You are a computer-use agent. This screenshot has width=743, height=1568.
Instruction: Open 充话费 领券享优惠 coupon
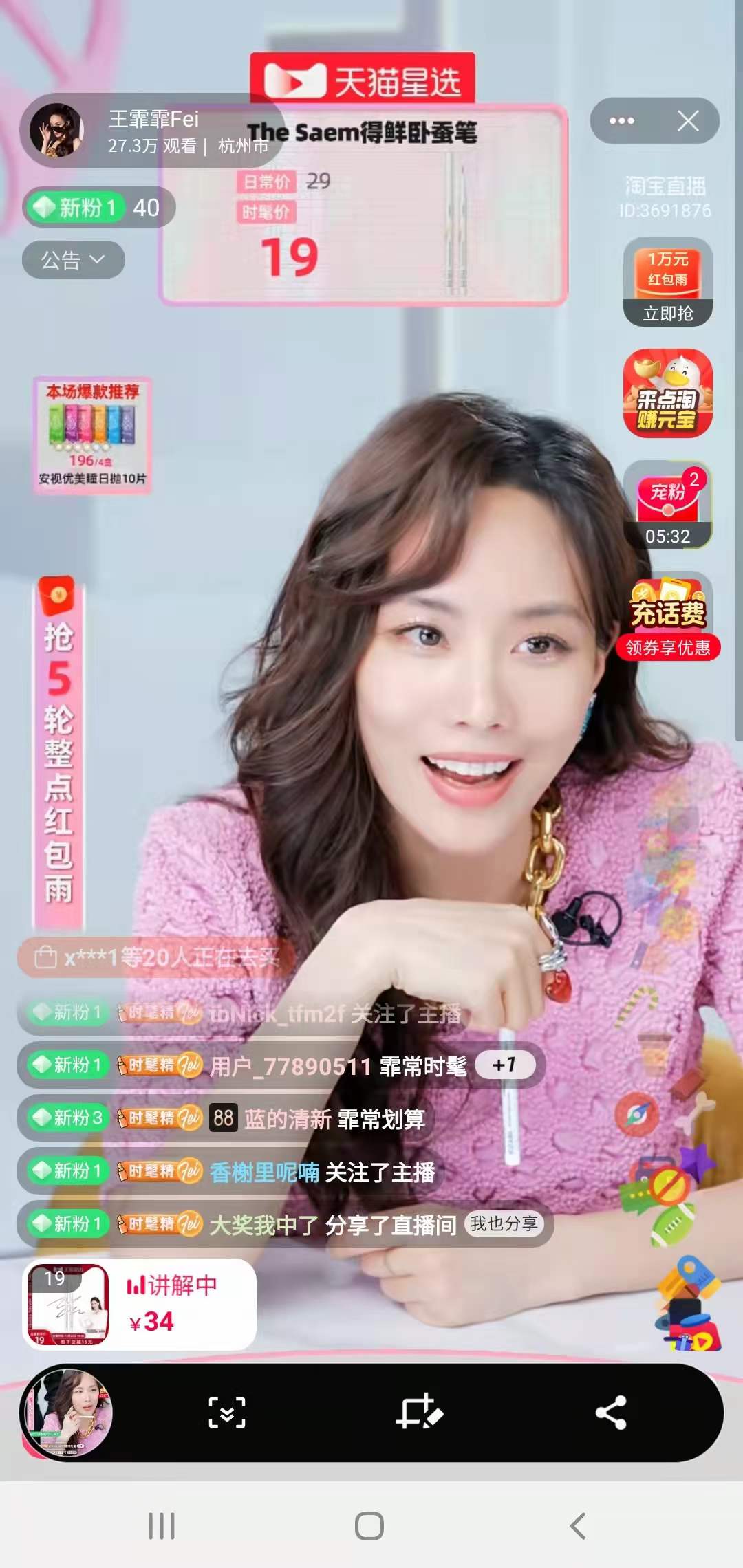(667, 617)
